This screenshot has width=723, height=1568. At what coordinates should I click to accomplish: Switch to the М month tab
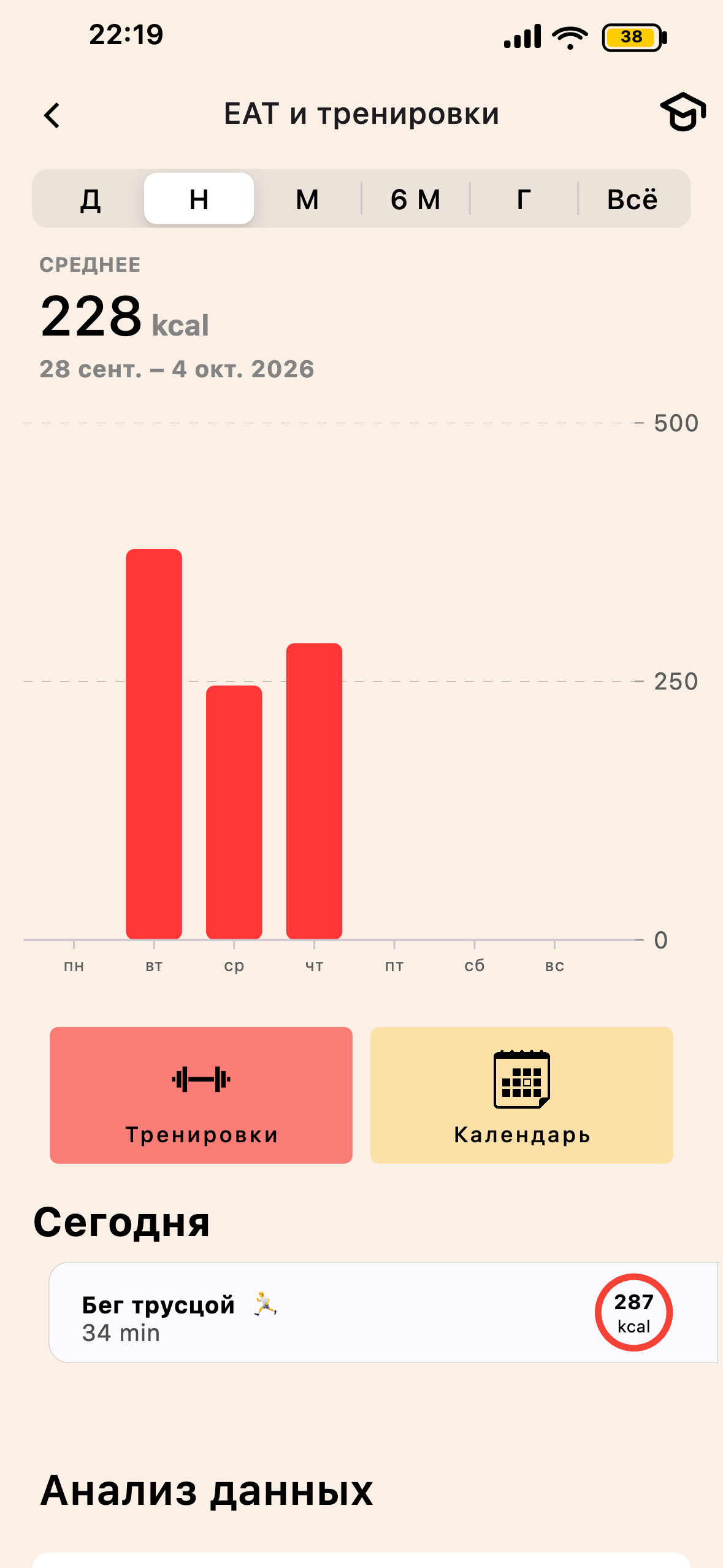point(307,199)
